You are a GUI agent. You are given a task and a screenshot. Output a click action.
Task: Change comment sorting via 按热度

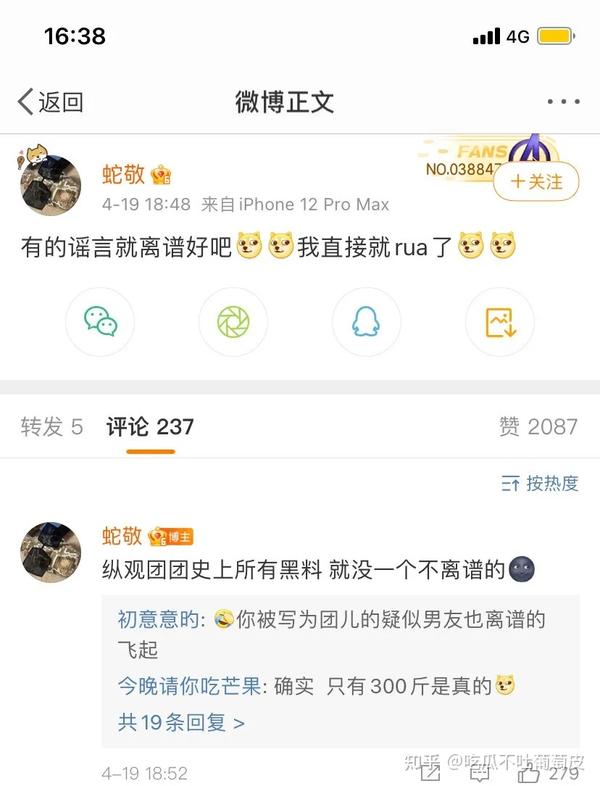pyautogui.click(x=540, y=483)
